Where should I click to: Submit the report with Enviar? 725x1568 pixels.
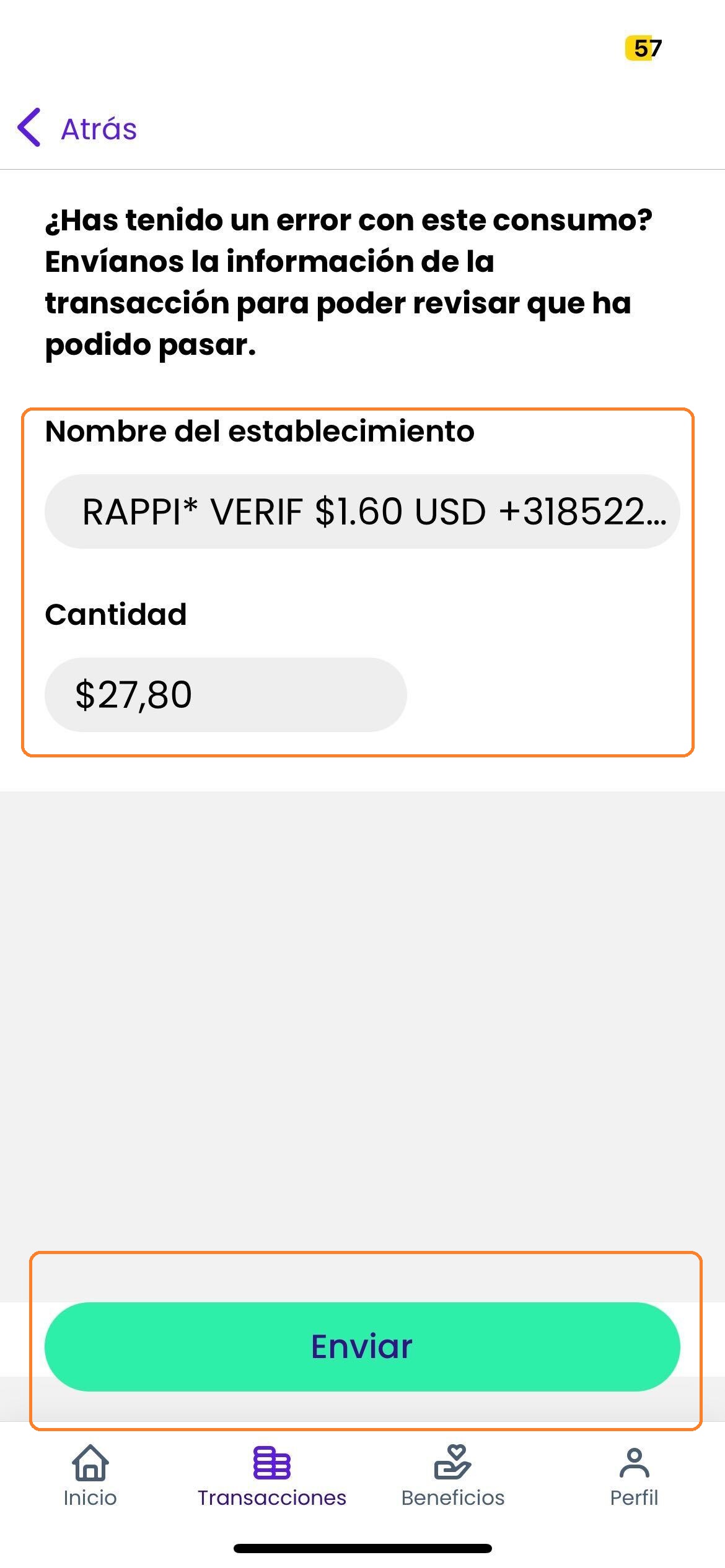point(362,1348)
